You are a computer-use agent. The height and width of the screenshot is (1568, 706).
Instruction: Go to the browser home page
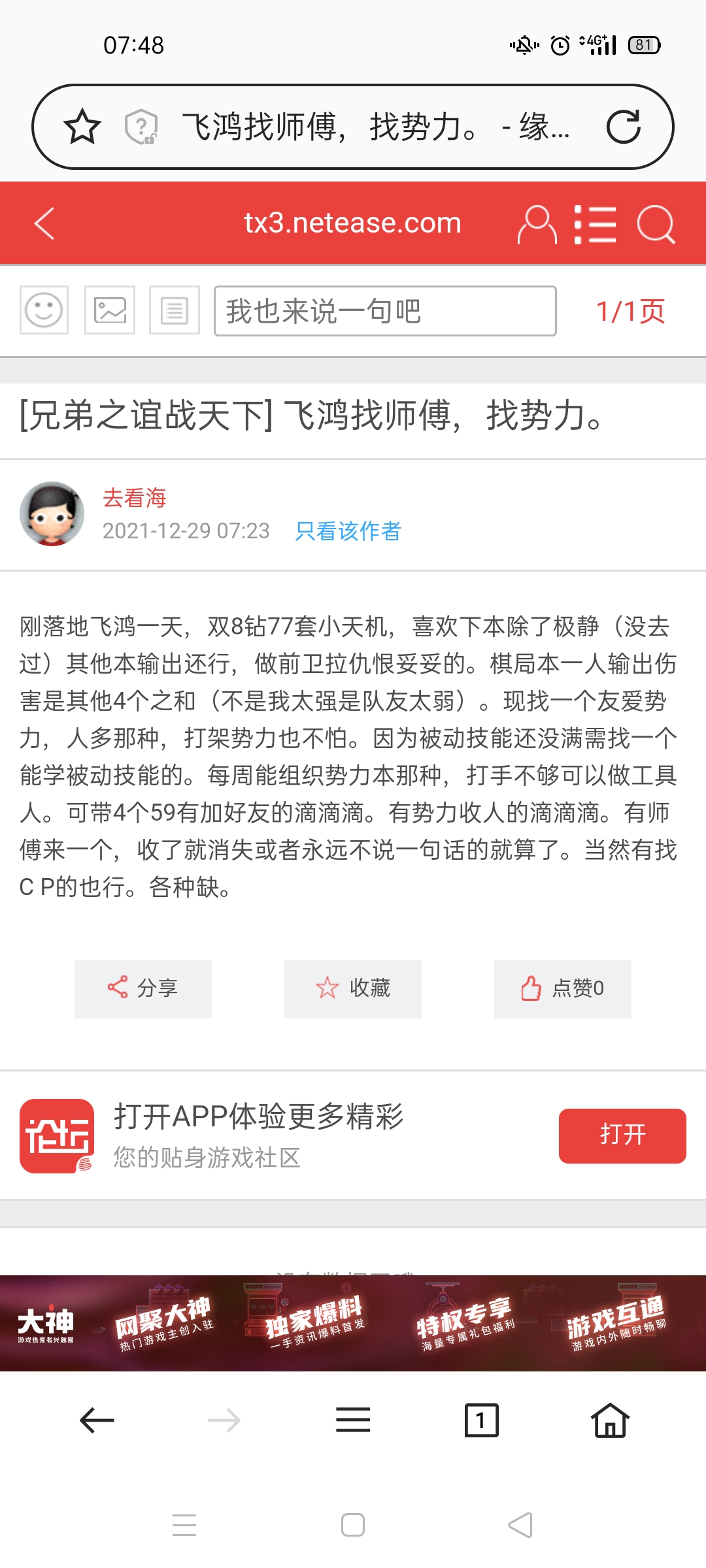click(x=609, y=1420)
